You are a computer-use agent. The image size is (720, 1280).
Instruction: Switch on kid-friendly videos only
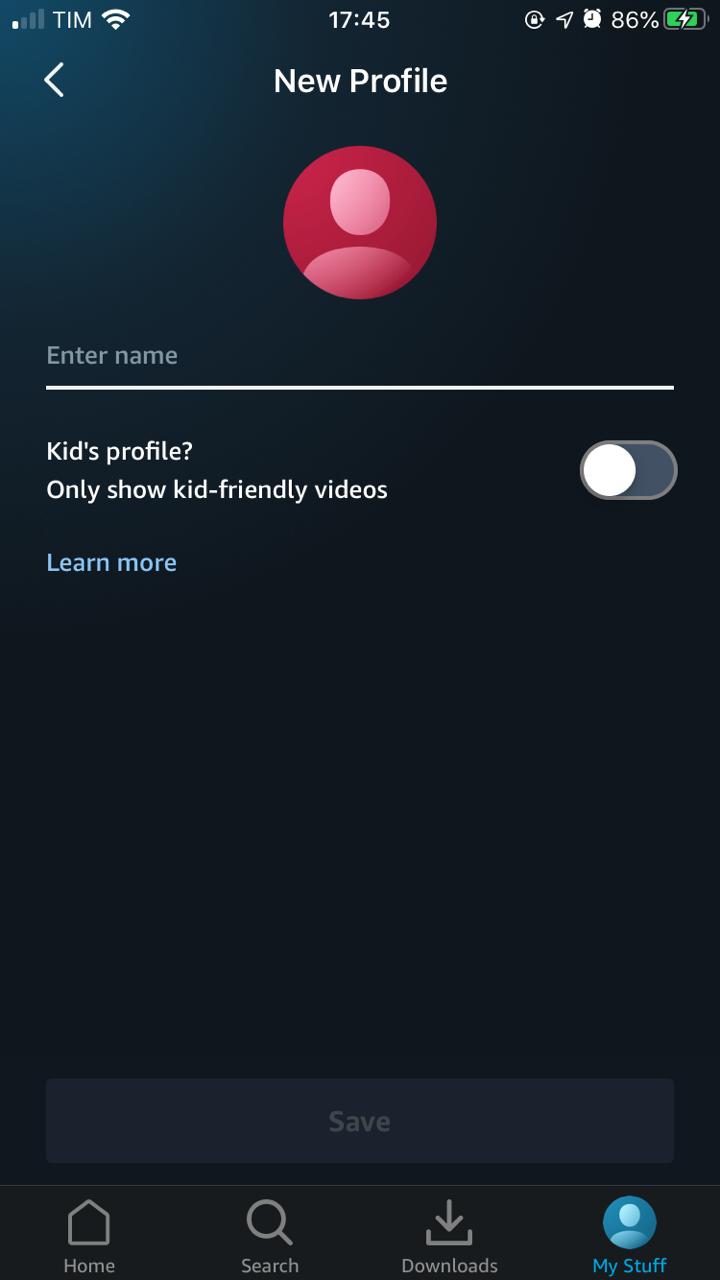click(628, 470)
